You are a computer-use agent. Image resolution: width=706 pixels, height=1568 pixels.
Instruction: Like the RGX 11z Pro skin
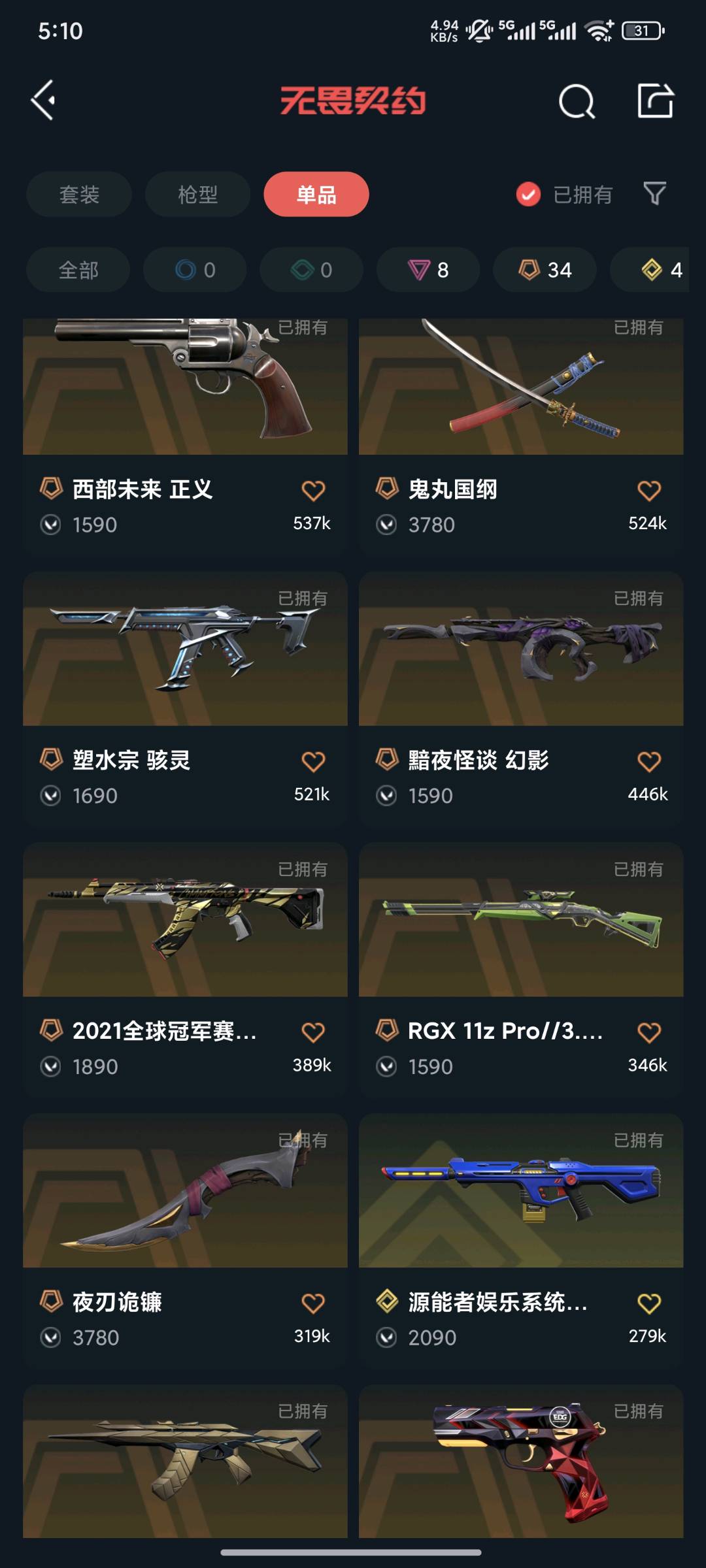tap(648, 1033)
